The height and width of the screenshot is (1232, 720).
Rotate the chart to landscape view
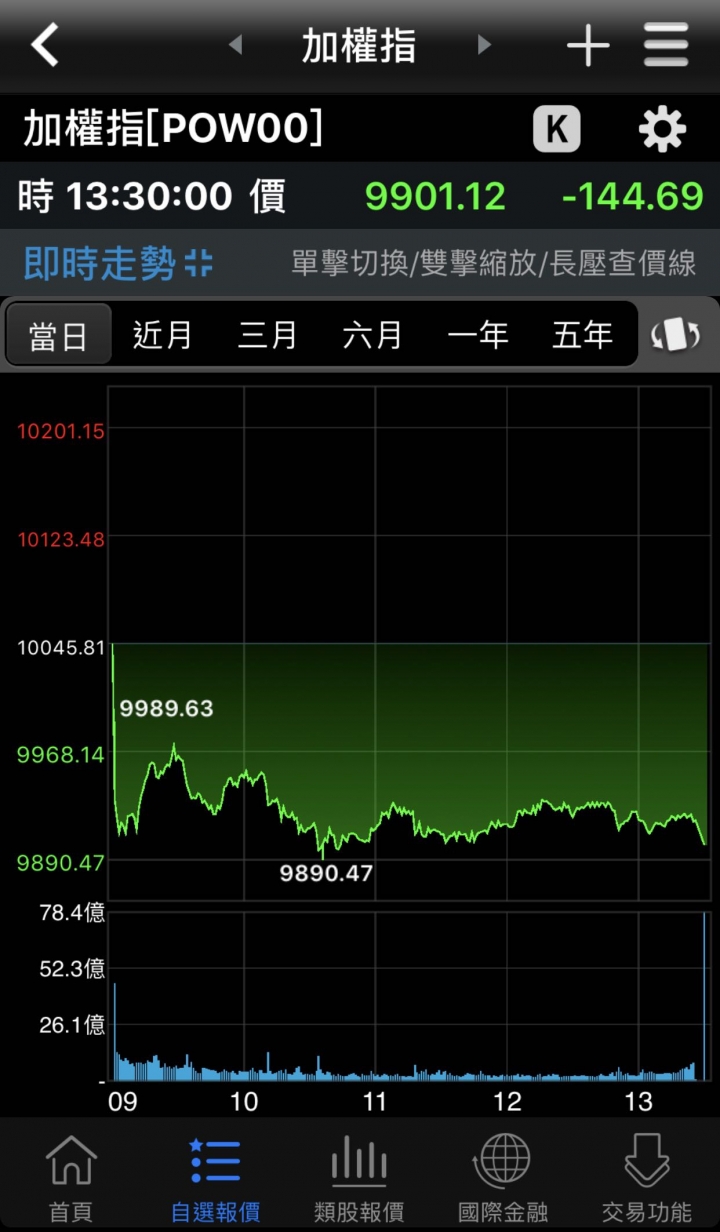point(676,335)
